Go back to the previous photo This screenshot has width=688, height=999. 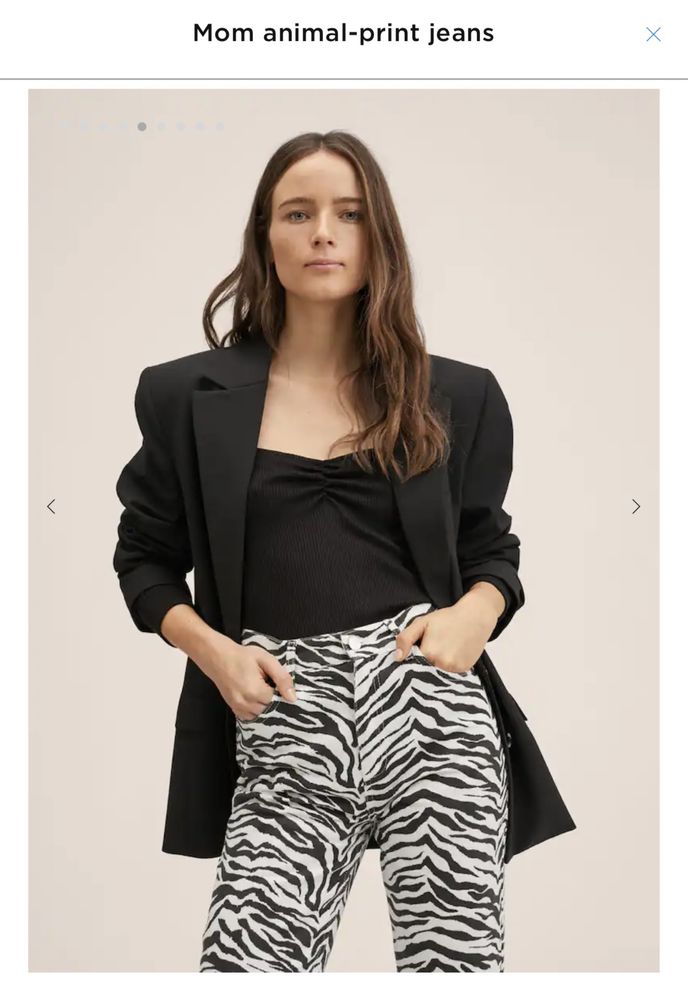click(51, 507)
